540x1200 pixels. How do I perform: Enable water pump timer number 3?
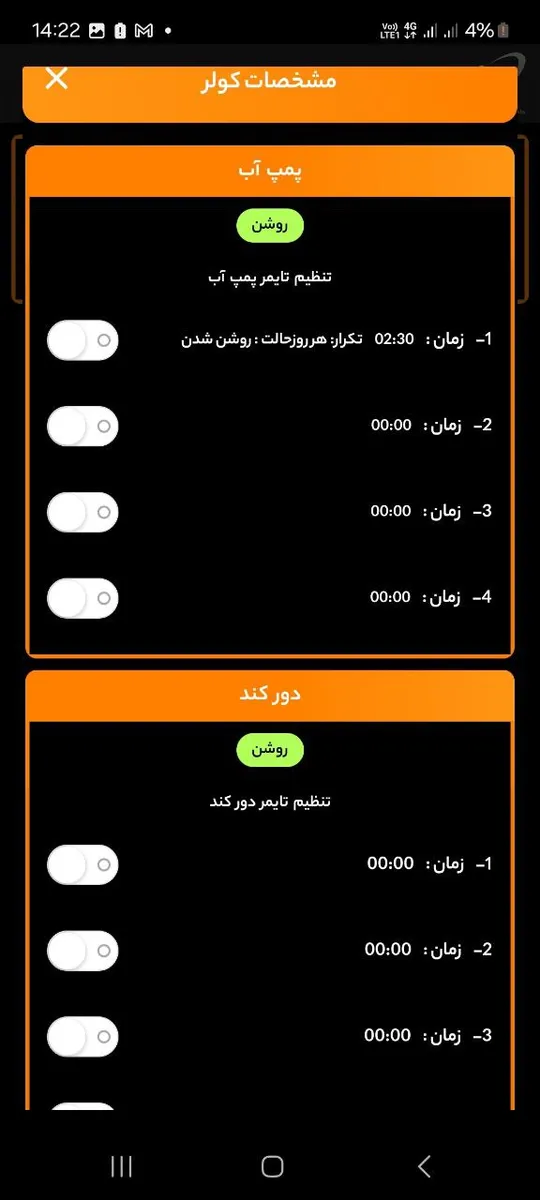tap(83, 512)
